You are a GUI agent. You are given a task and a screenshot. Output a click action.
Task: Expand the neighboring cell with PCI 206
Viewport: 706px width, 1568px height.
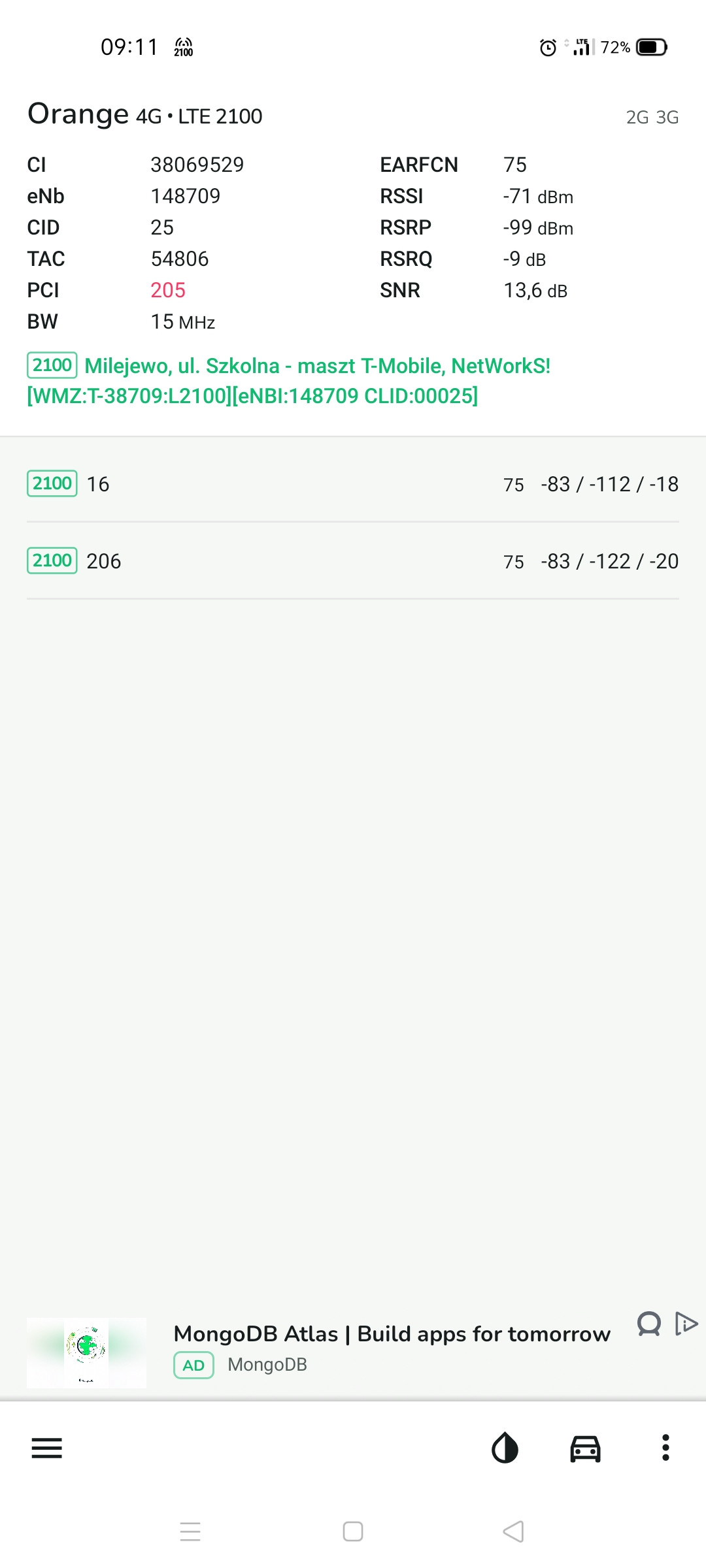point(353,561)
